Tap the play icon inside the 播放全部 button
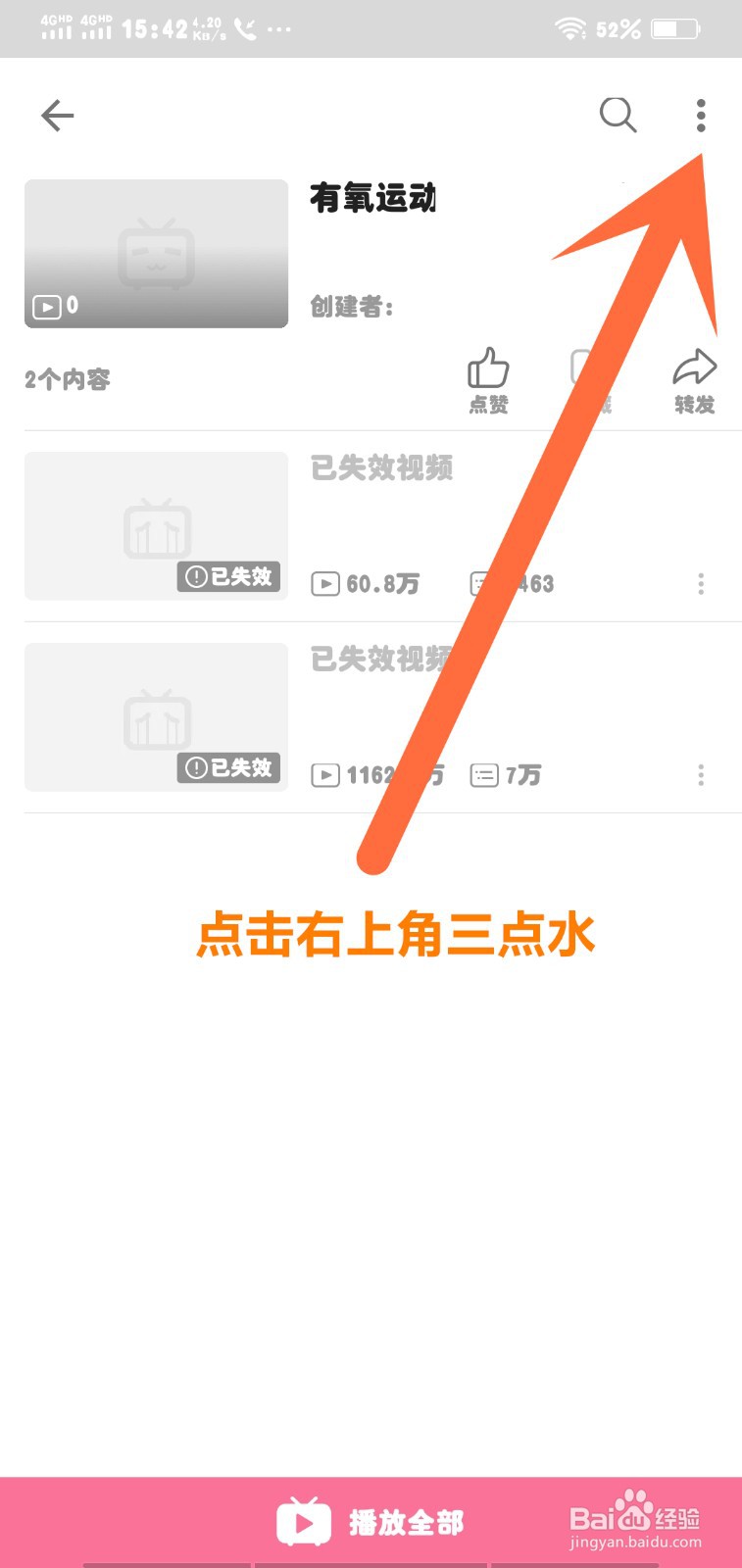 coord(303,1521)
